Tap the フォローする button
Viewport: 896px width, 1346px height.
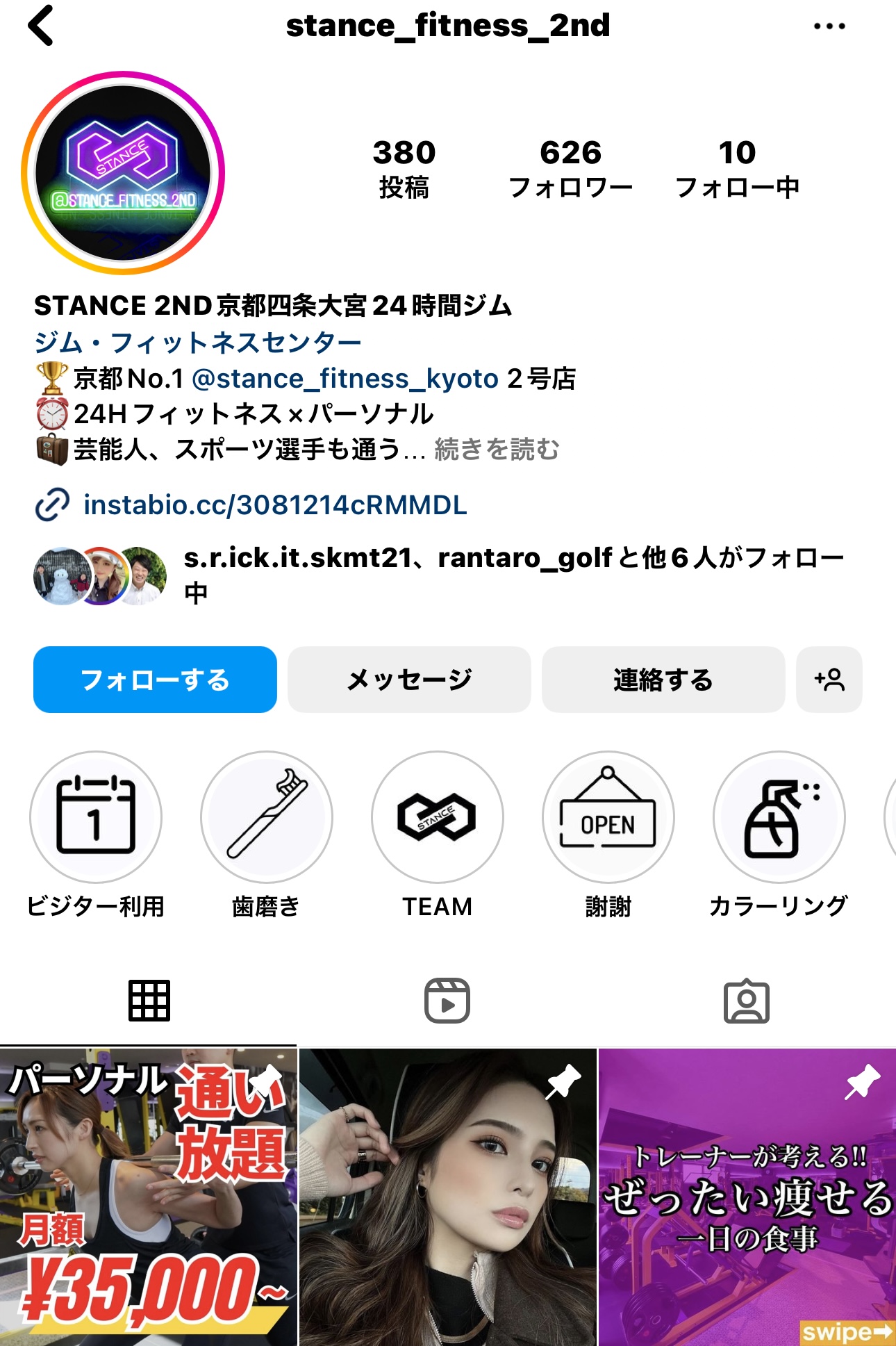pos(155,680)
